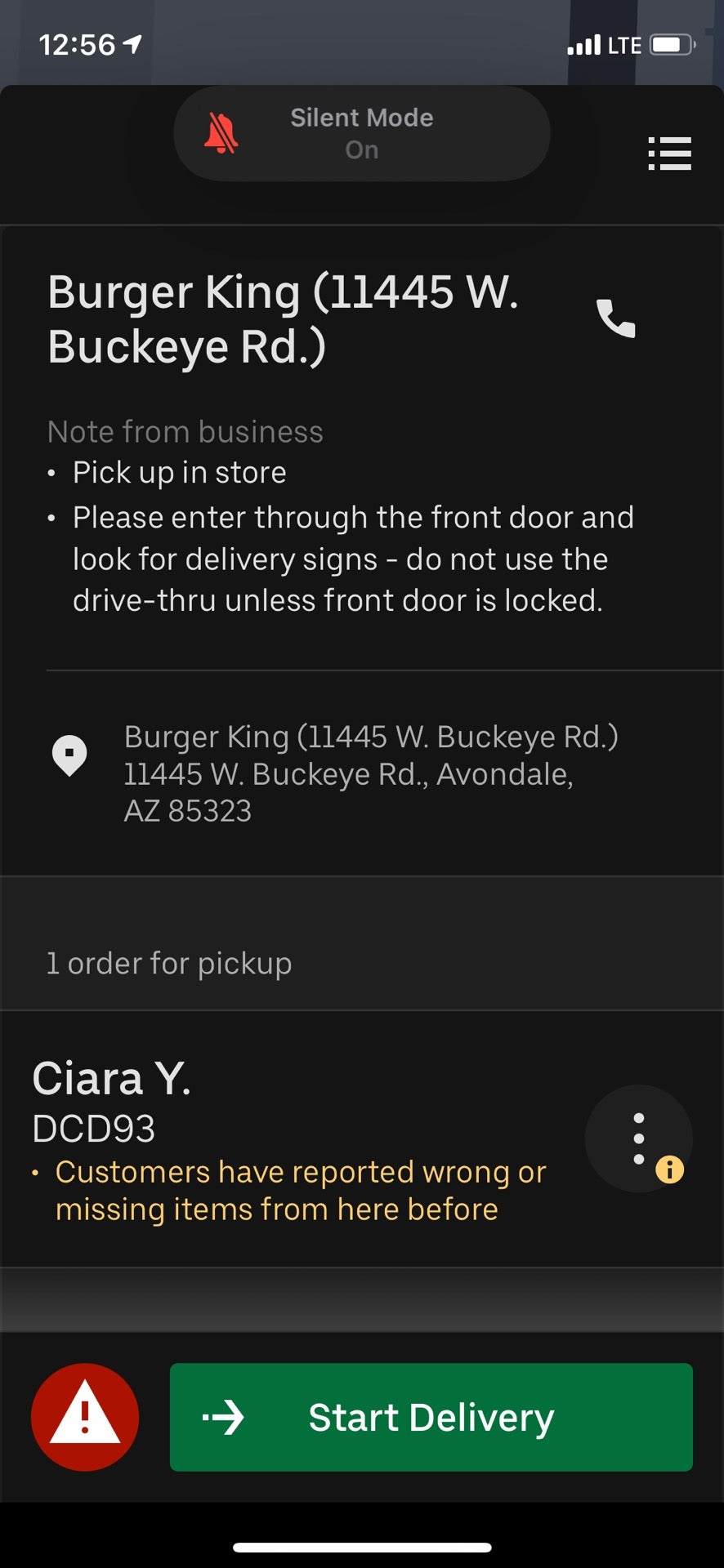Tap the arrow icon inside Start Delivery
Viewport: 724px width, 1568px height.
(x=224, y=1417)
